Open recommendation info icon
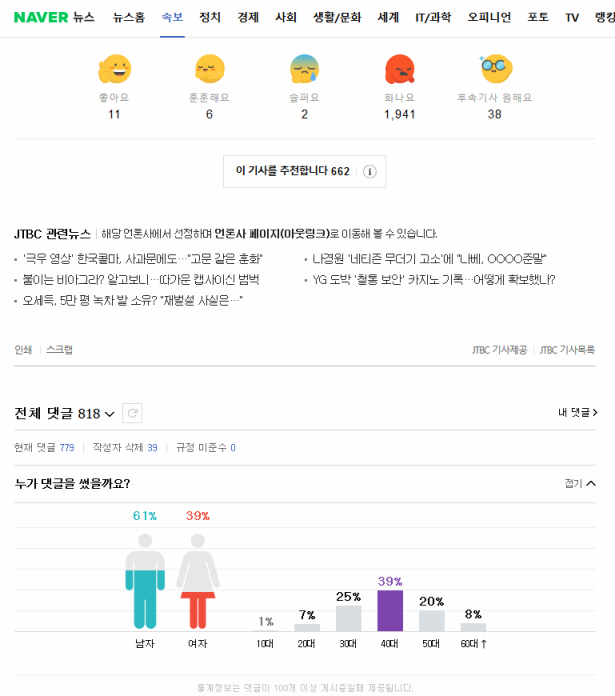This screenshot has height=696, width=615. pos(369,171)
